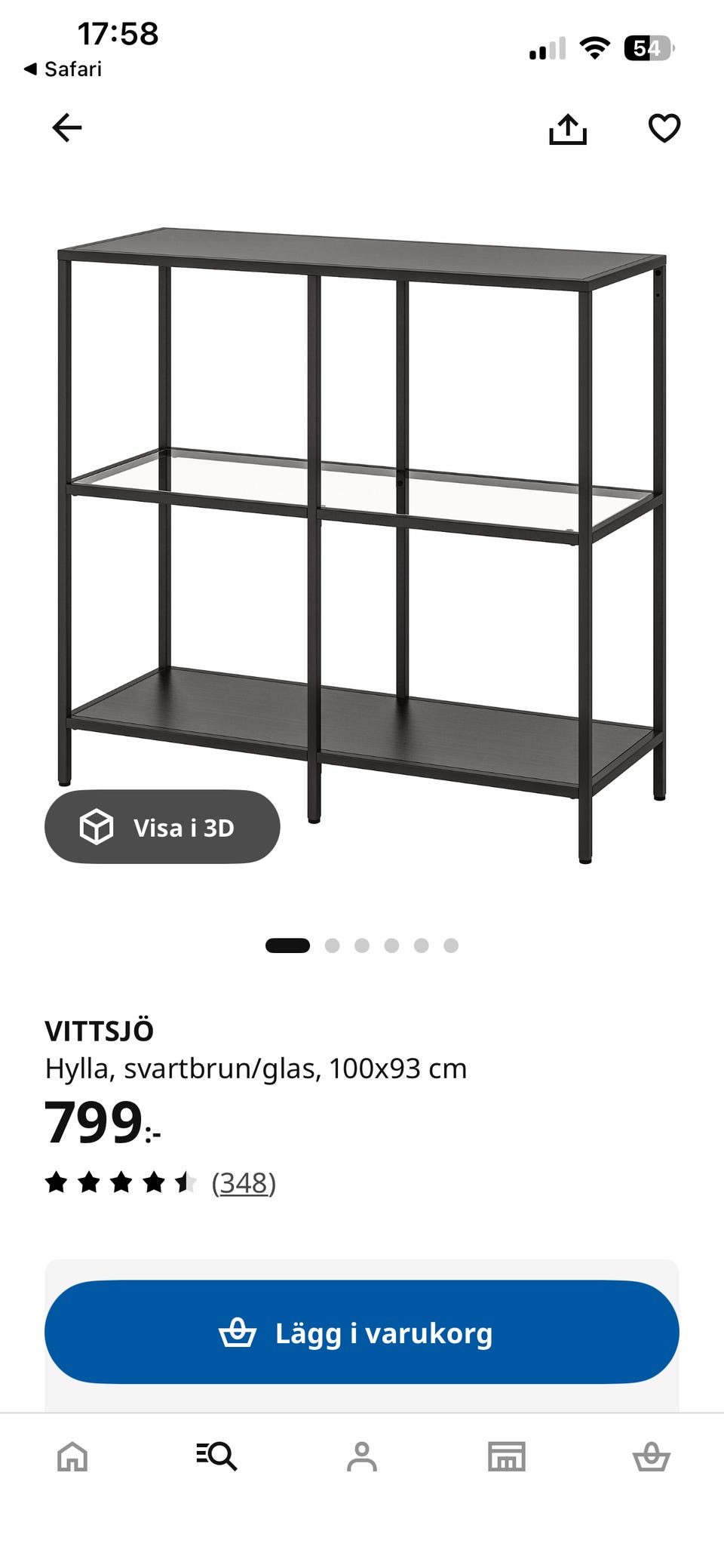Tap the image carousel page indicator dots
The height and width of the screenshot is (1568, 724).
click(x=362, y=945)
